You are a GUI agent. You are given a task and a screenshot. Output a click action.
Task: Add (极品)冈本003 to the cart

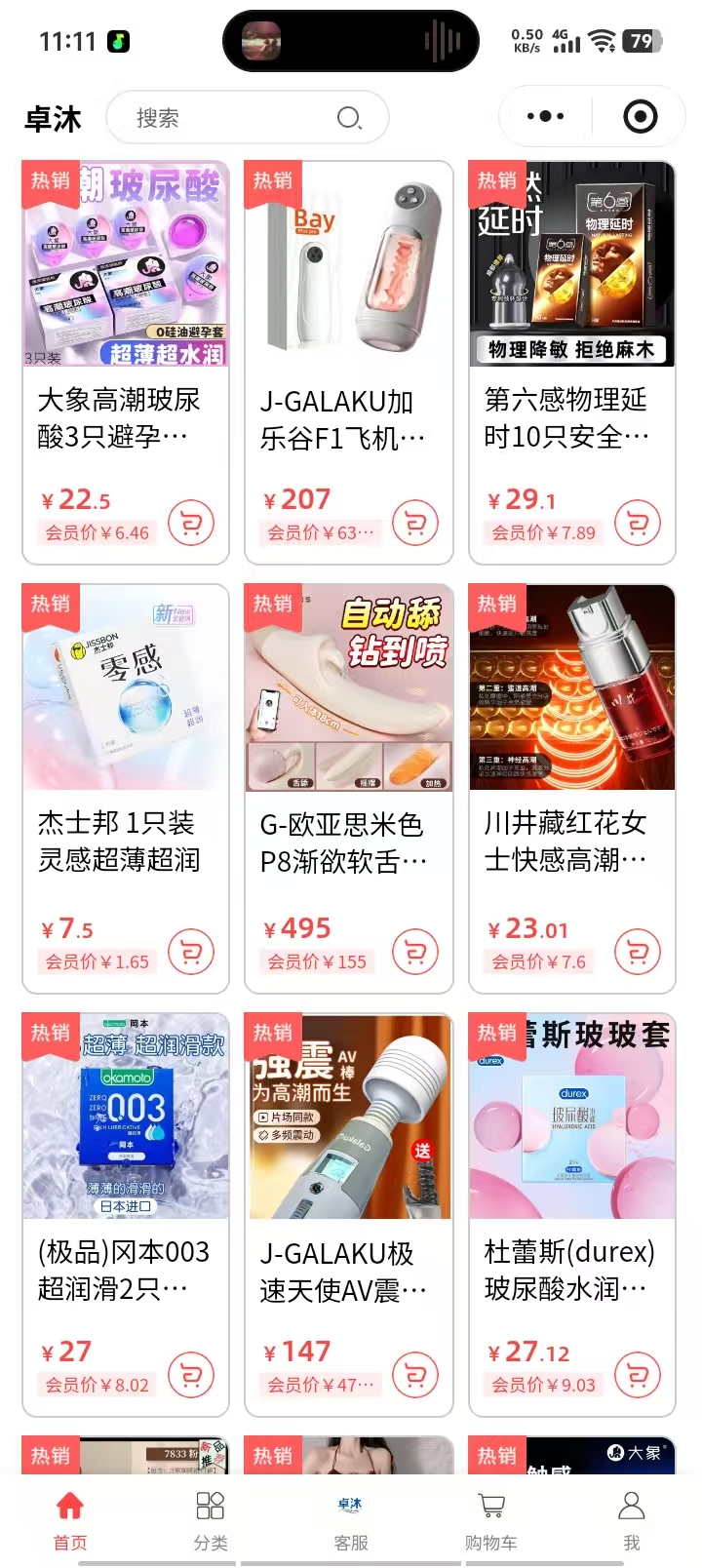coord(191,1376)
